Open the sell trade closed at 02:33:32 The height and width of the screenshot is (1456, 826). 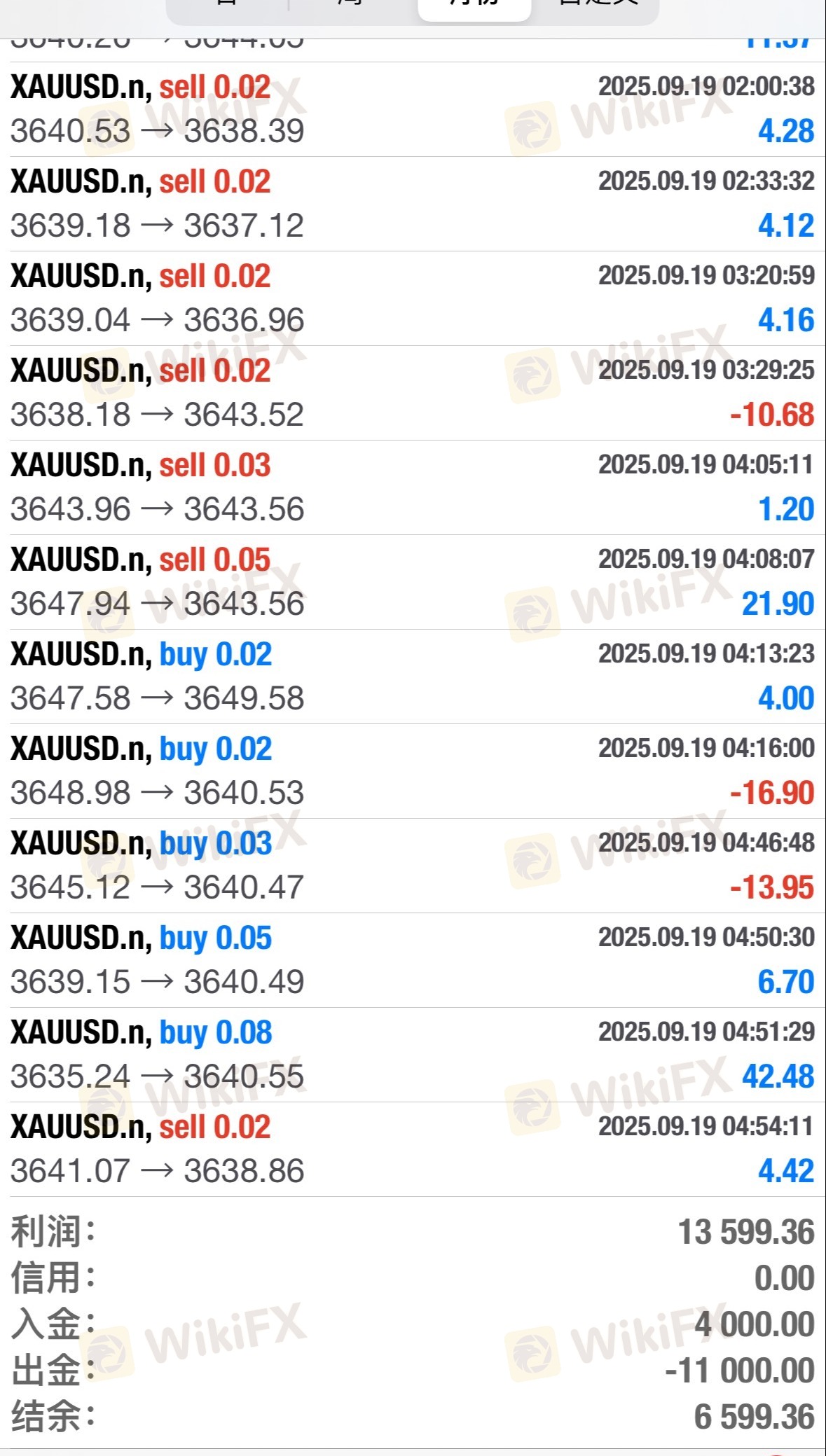click(x=413, y=204)
